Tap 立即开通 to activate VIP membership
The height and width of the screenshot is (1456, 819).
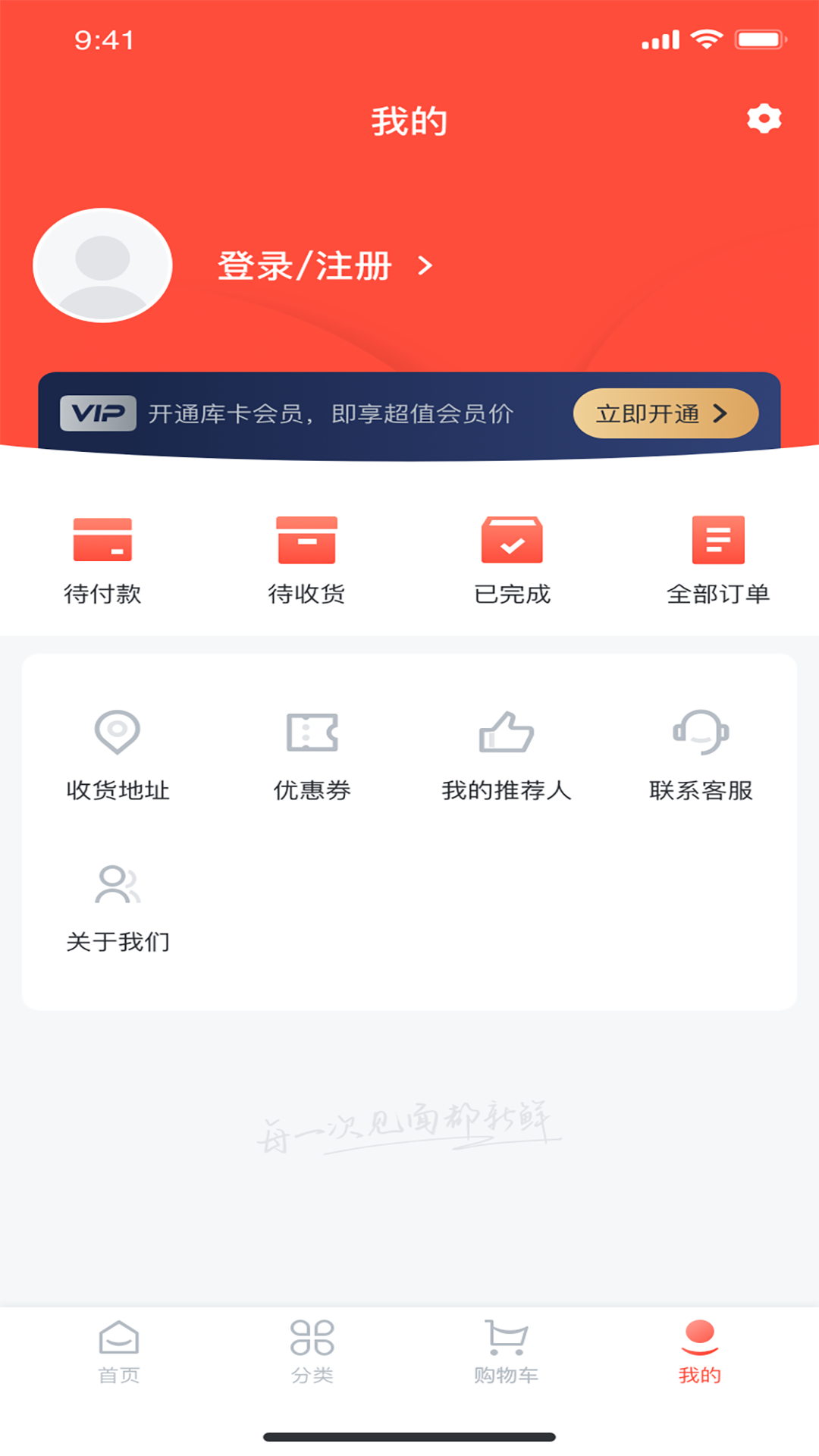(x=665, y=413)
